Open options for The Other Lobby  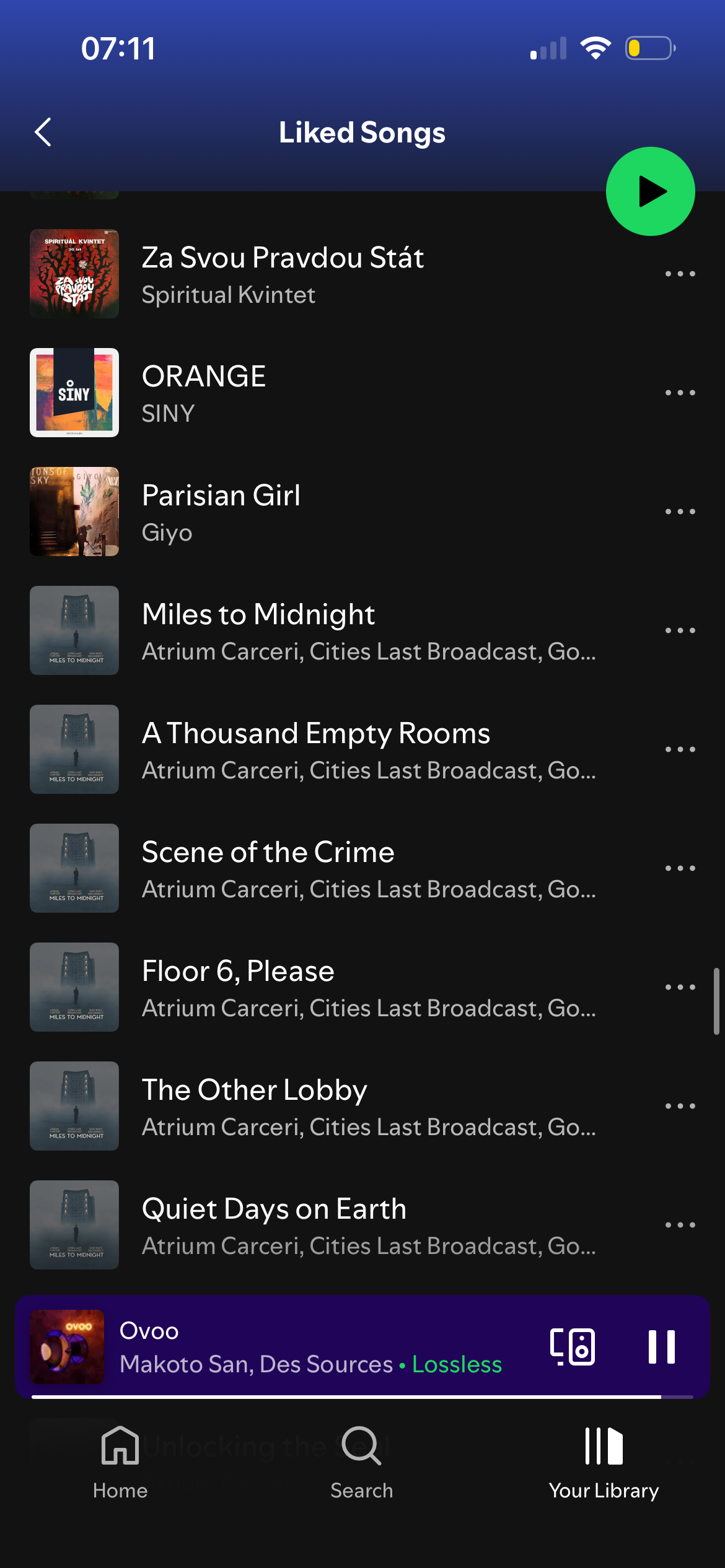tap(680, 1106)
